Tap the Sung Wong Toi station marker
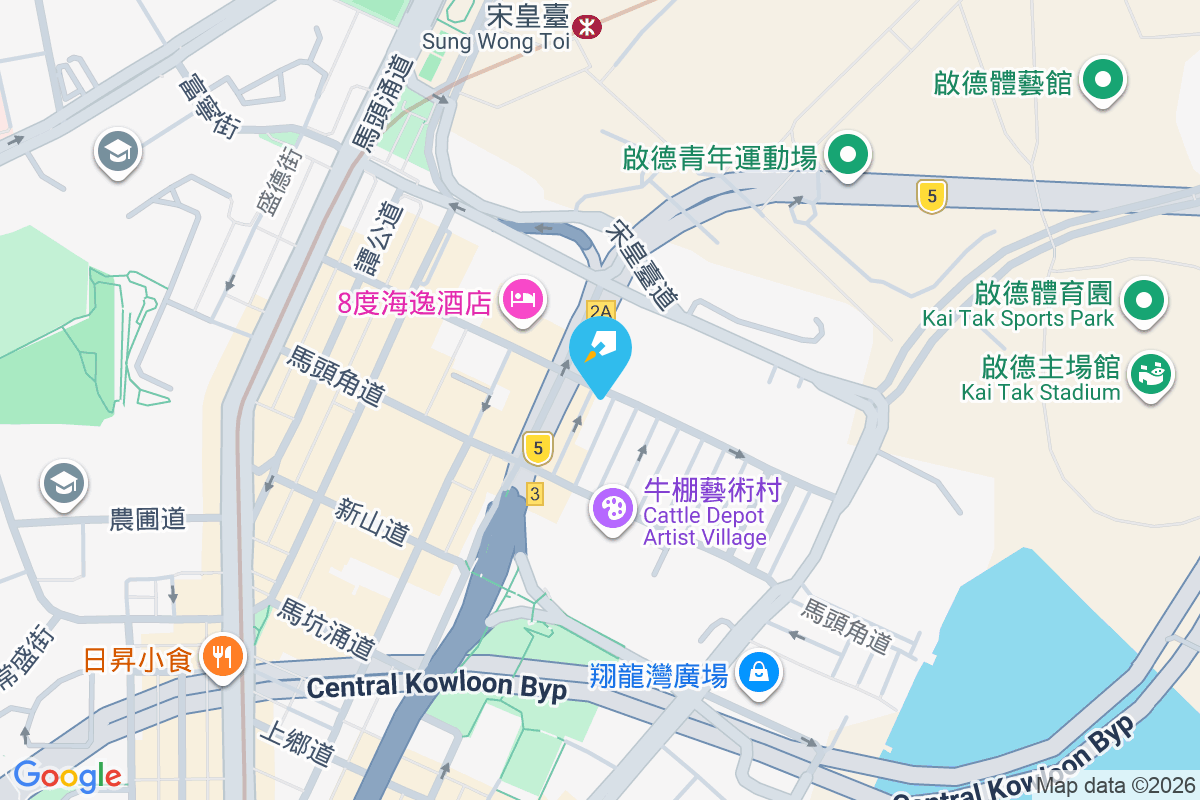The image size is (1200, 800). point(588,24)
